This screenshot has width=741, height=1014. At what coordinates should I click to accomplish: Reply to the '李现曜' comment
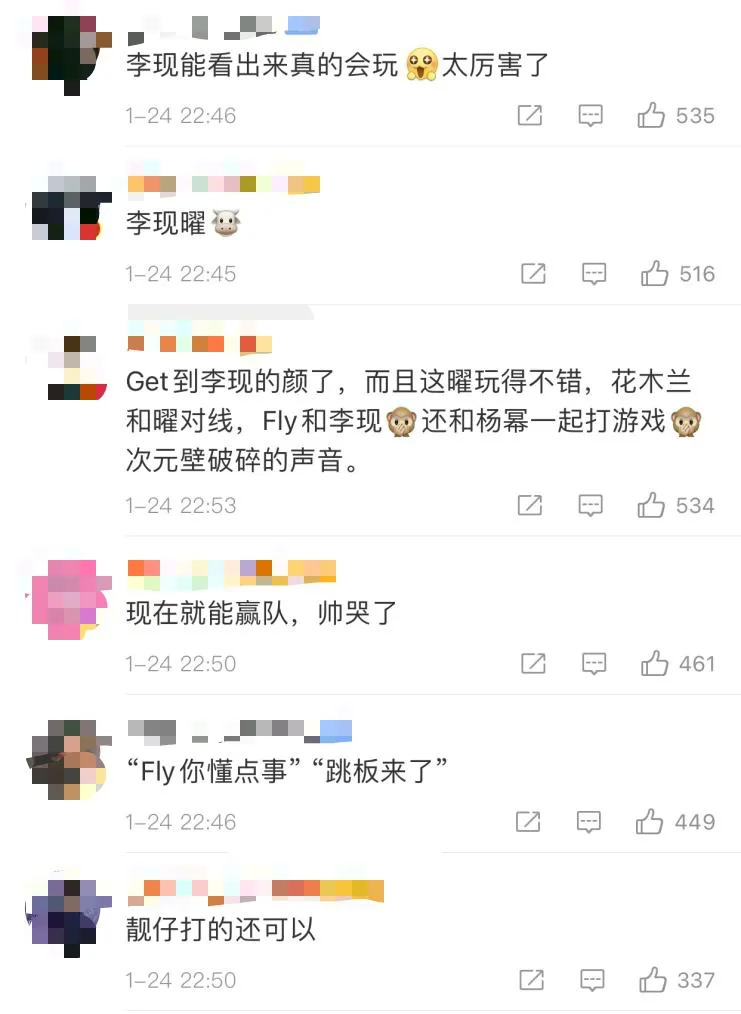tap(594, 274)
